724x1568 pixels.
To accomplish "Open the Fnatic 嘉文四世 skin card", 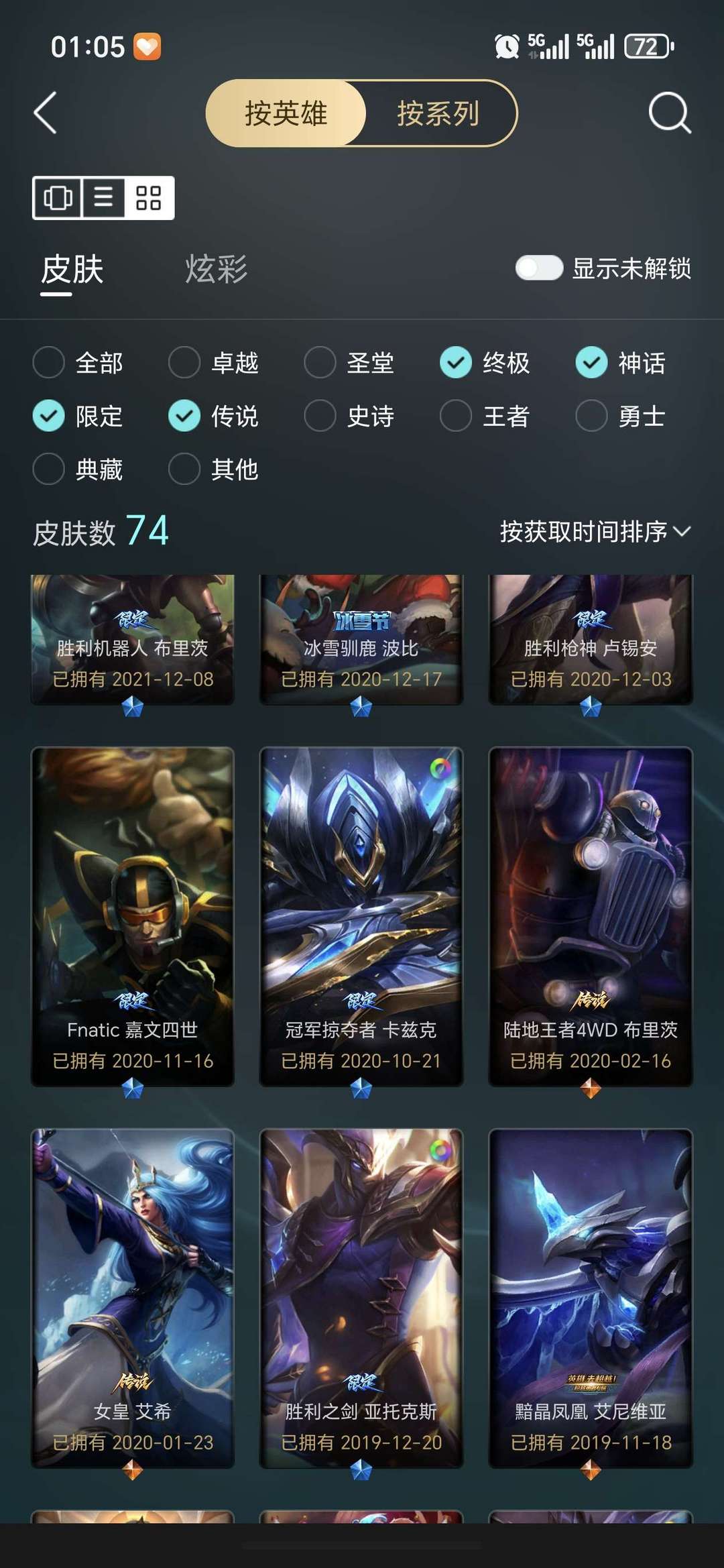I will (133, 915).
